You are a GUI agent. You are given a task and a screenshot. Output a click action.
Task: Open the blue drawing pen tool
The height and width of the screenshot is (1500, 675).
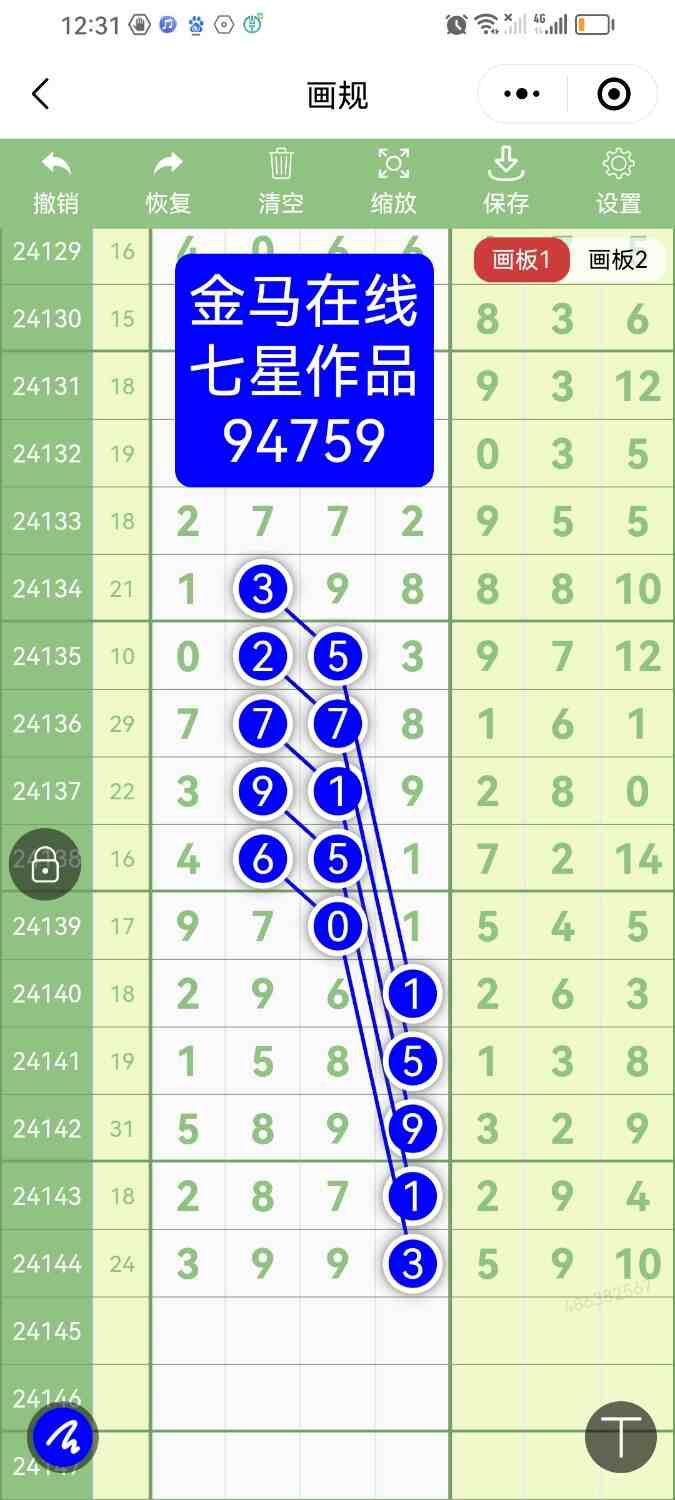(62, 1438)
